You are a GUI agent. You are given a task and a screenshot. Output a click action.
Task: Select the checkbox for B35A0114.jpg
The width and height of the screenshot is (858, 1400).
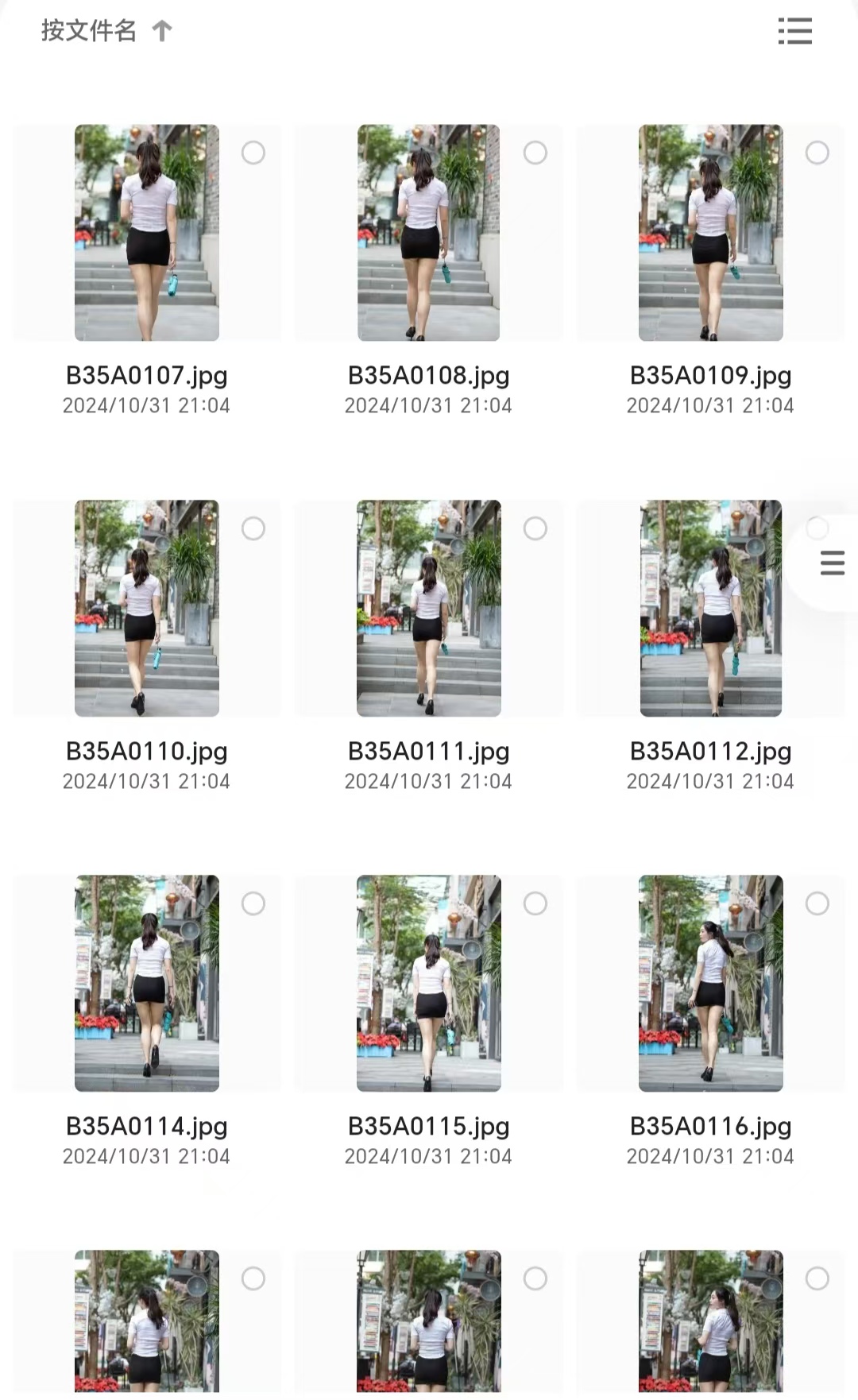click(x=253, y=903)
